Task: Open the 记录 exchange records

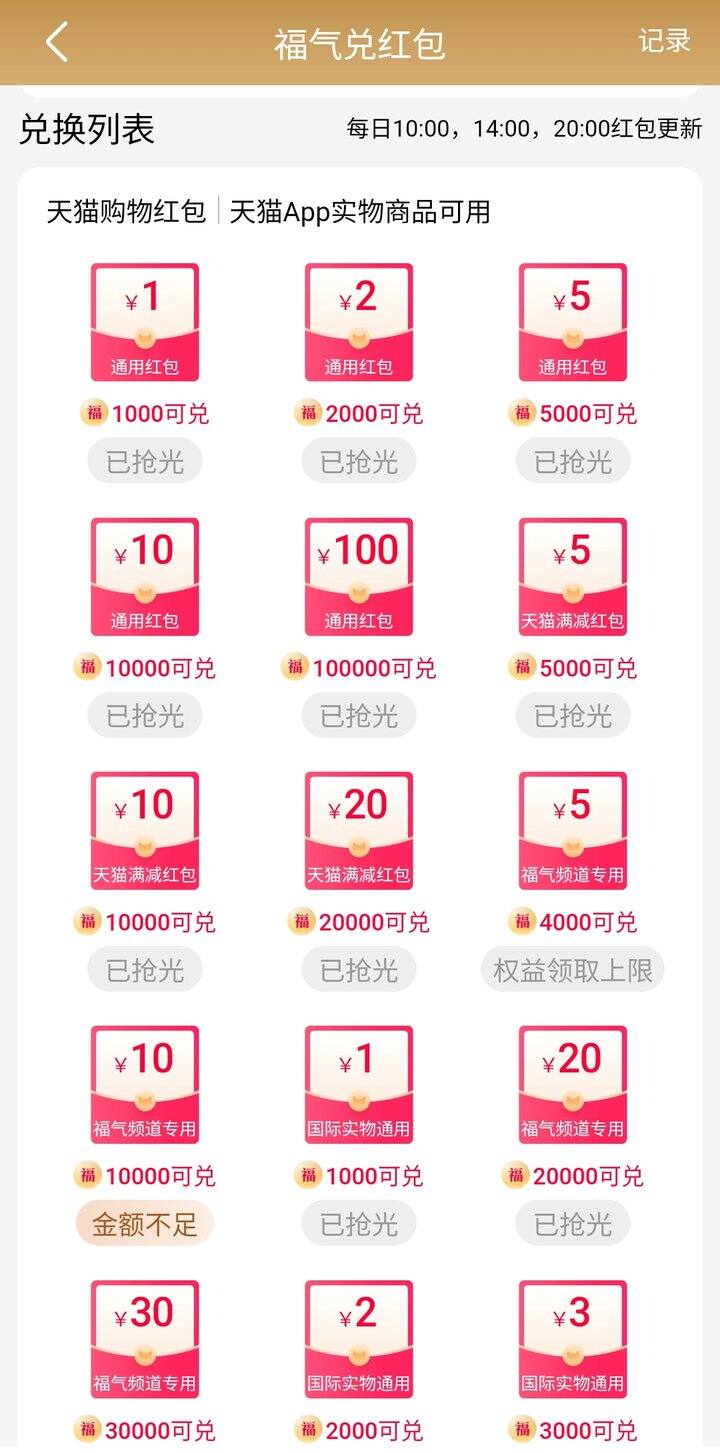Action: 665,41
